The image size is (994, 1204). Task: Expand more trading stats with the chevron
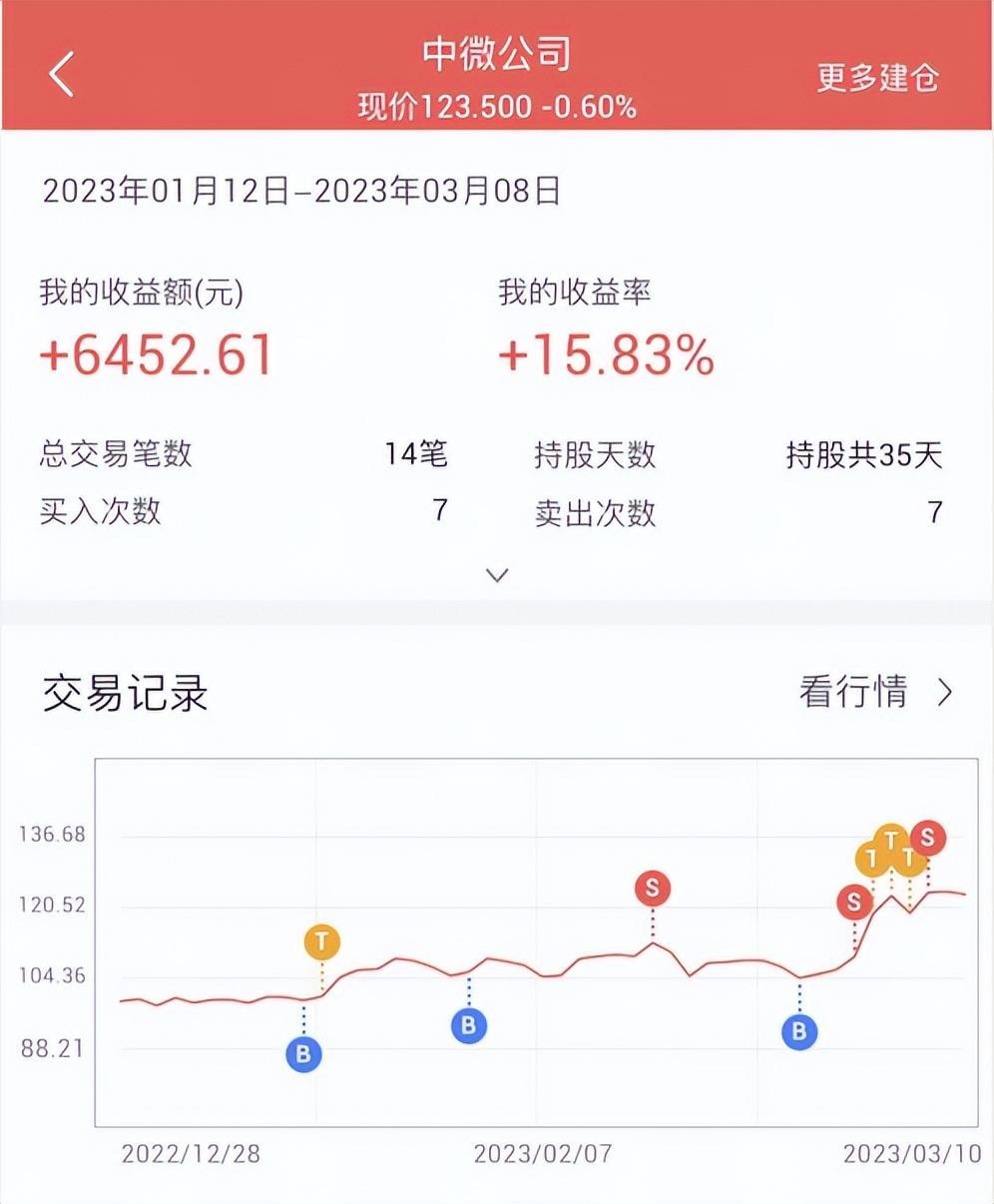click(x=497, y=575)
